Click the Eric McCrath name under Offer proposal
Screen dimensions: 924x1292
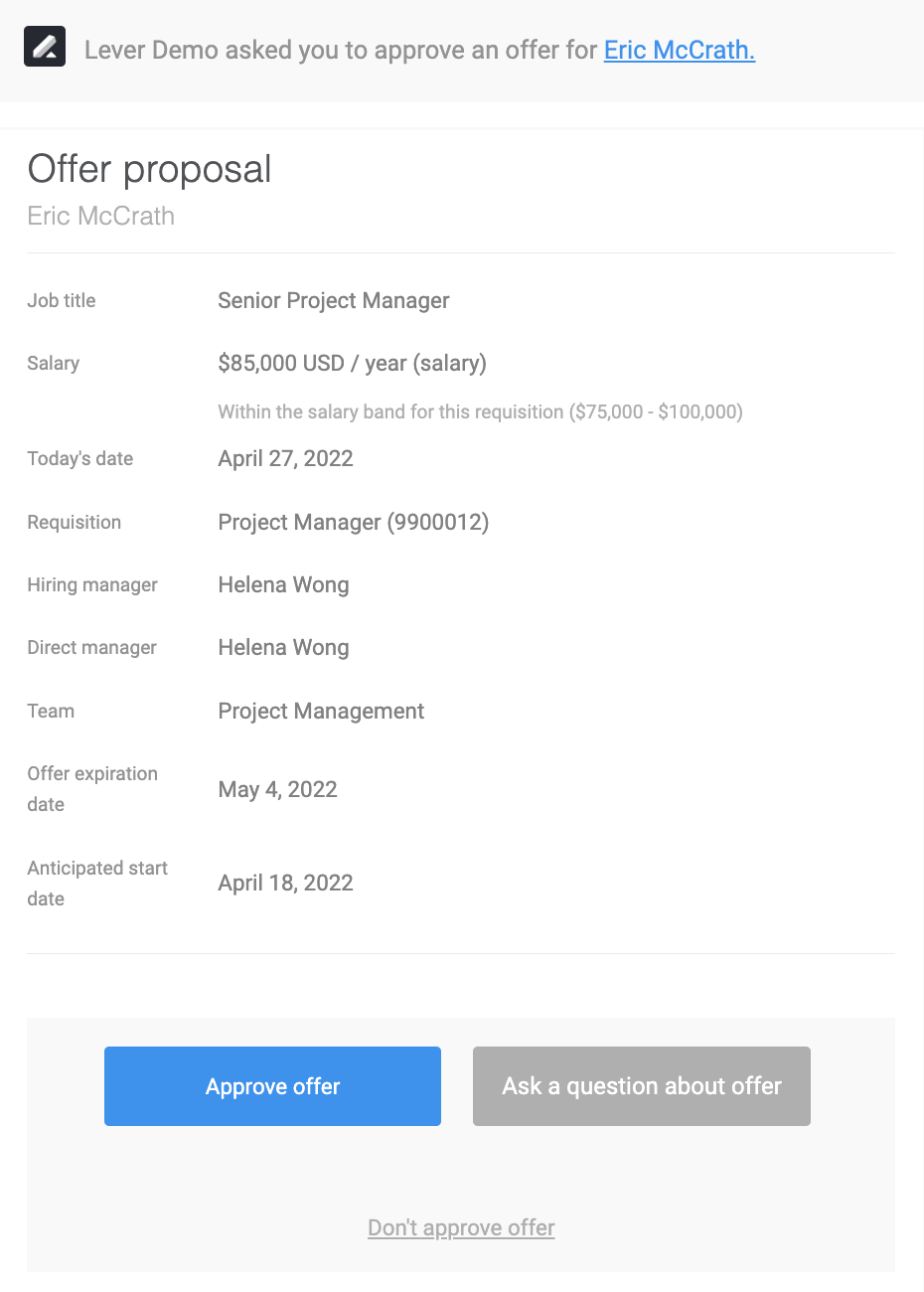100,216
